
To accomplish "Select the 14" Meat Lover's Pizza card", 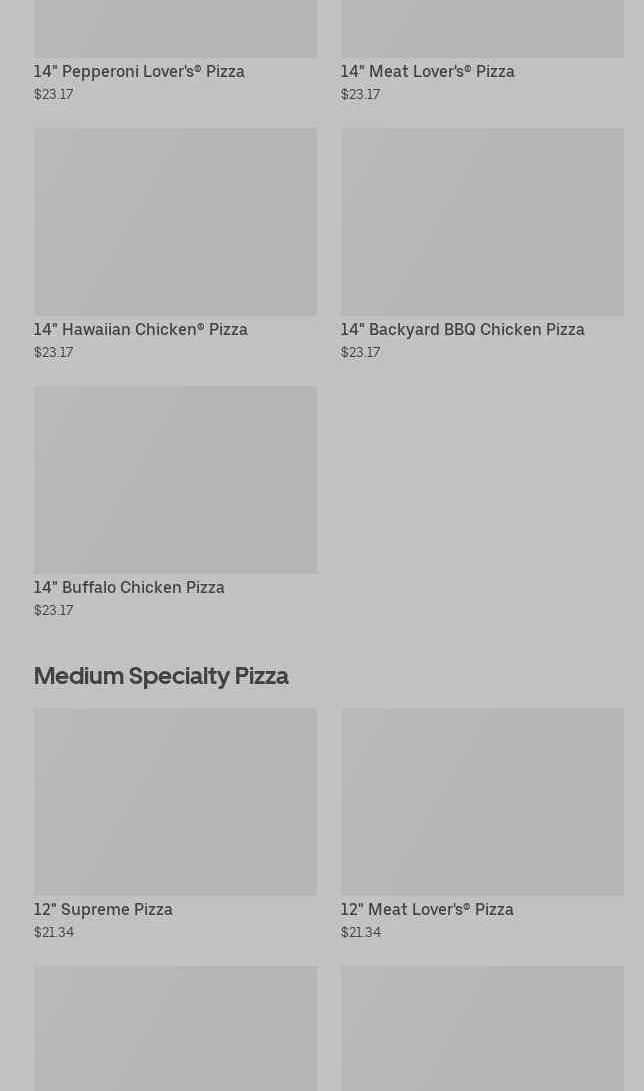I will (x=481, y=50).
